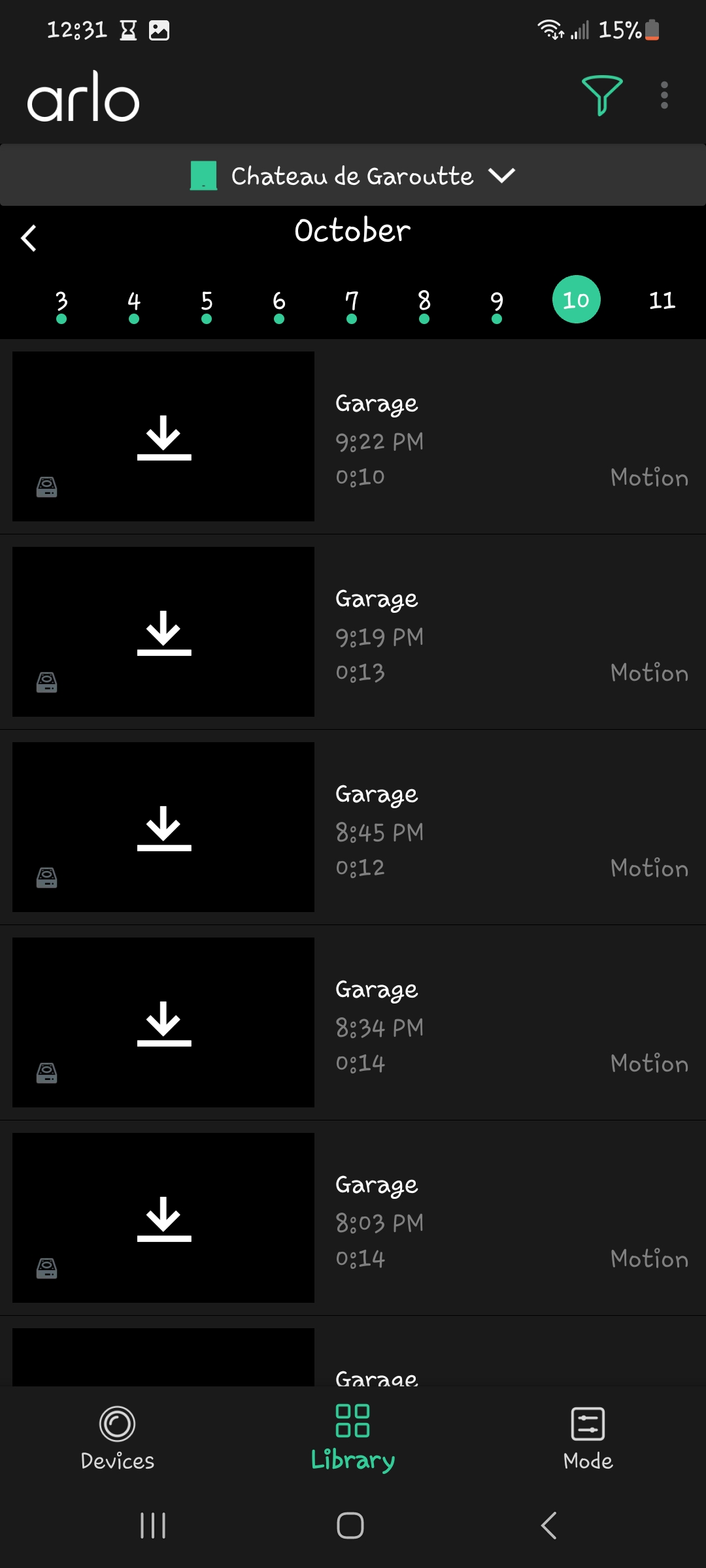The image size is (706, 1568).
Task: Go to the previous month arrow
Action: click(x=29, y=238)
